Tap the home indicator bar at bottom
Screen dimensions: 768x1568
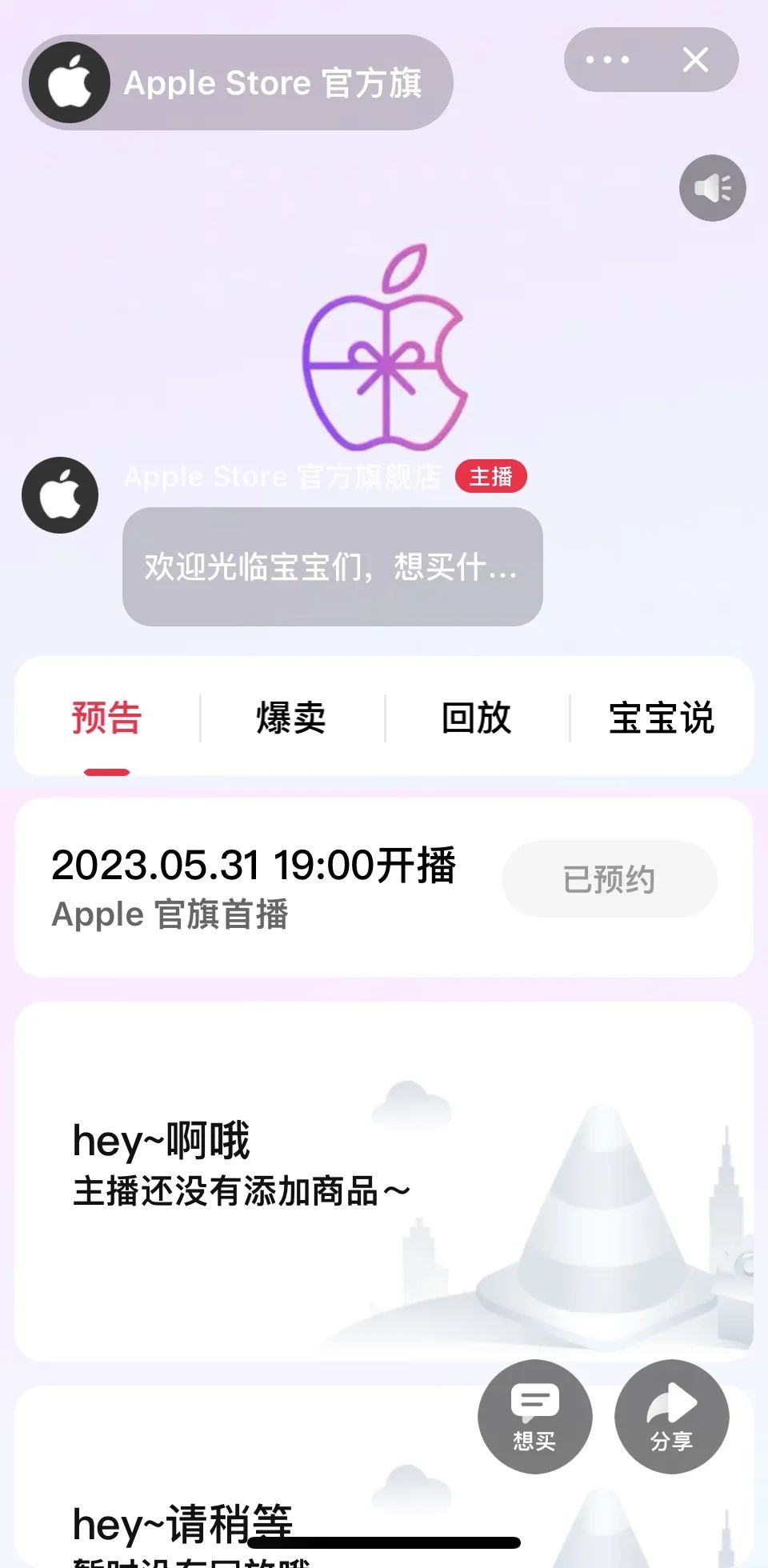pyautogui.click(x=384, y=1542)
